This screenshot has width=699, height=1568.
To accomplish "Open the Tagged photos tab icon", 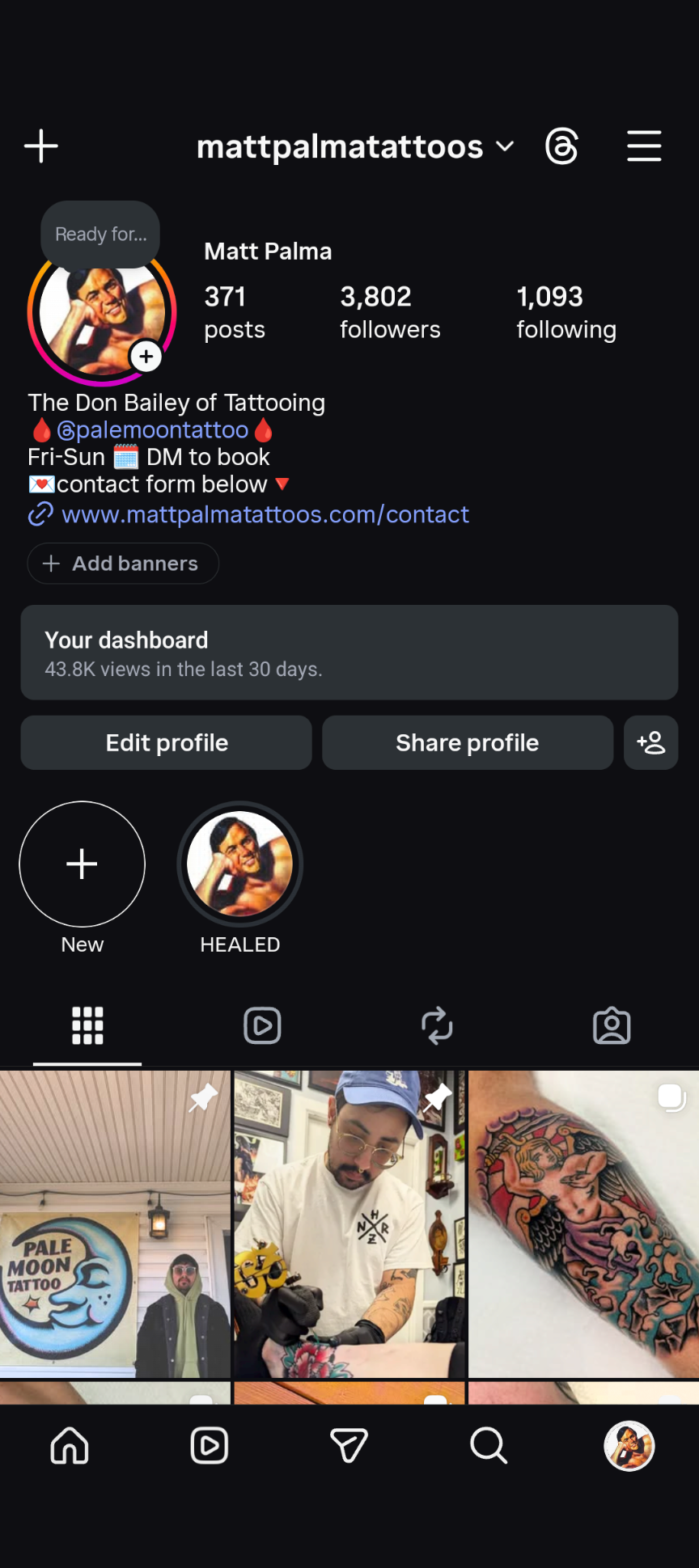I will pyautogui.click(x=612, y=1025).
